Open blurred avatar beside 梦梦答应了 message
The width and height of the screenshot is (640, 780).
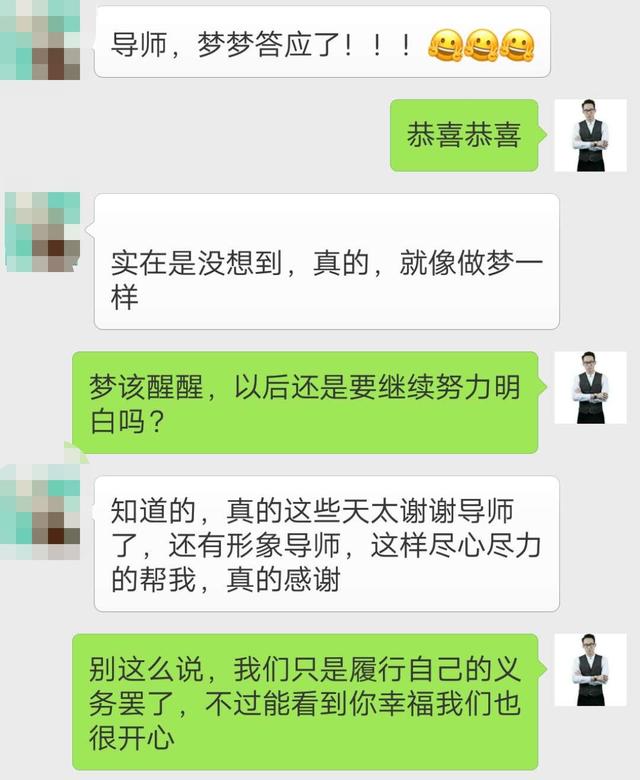click(42, 40)
